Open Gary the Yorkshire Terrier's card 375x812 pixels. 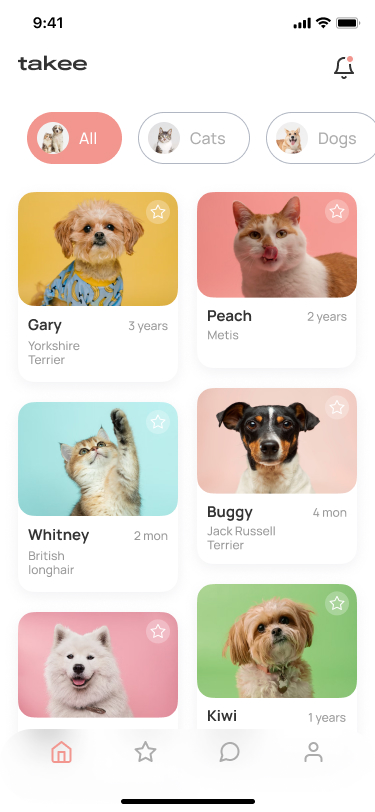coord(98,287)
